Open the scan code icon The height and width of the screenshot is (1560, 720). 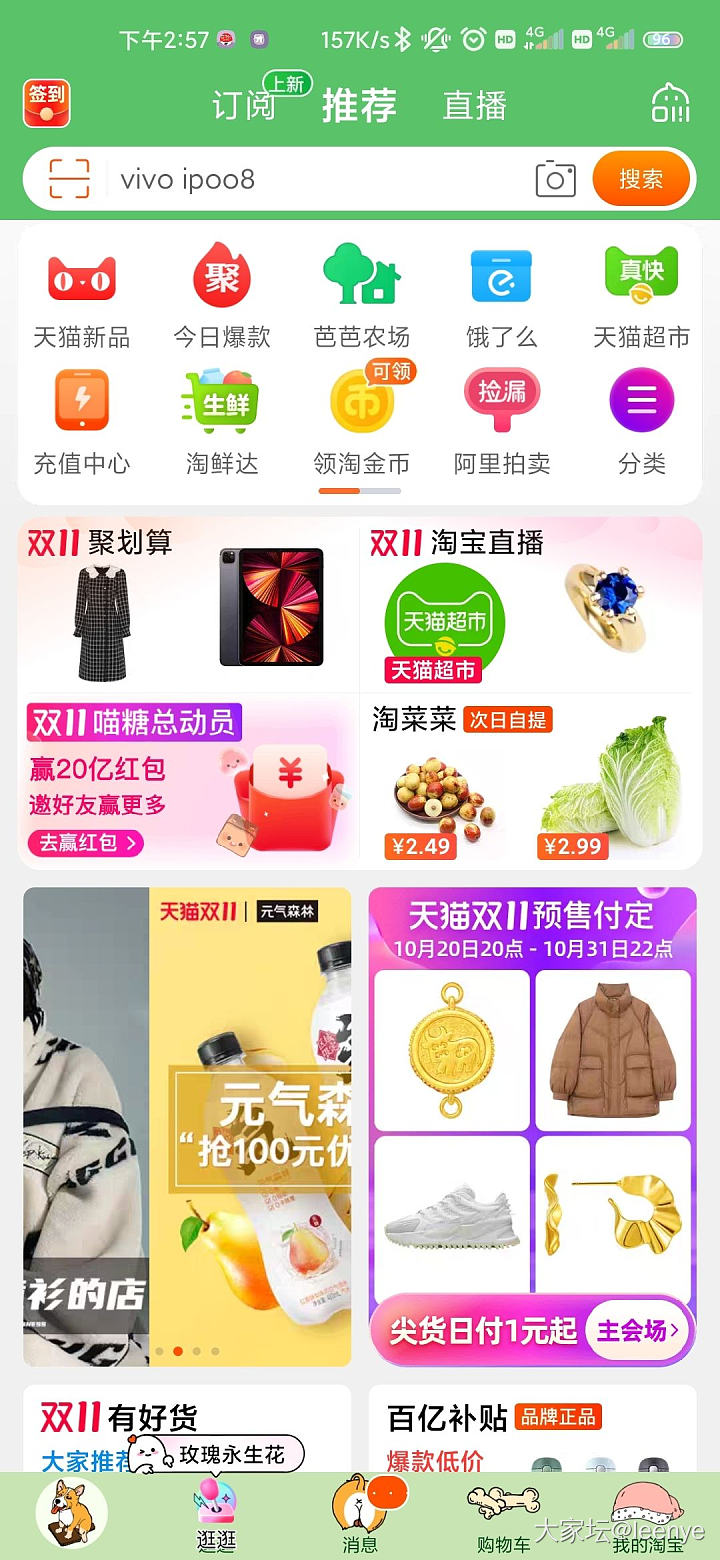[x=69, y=179]
